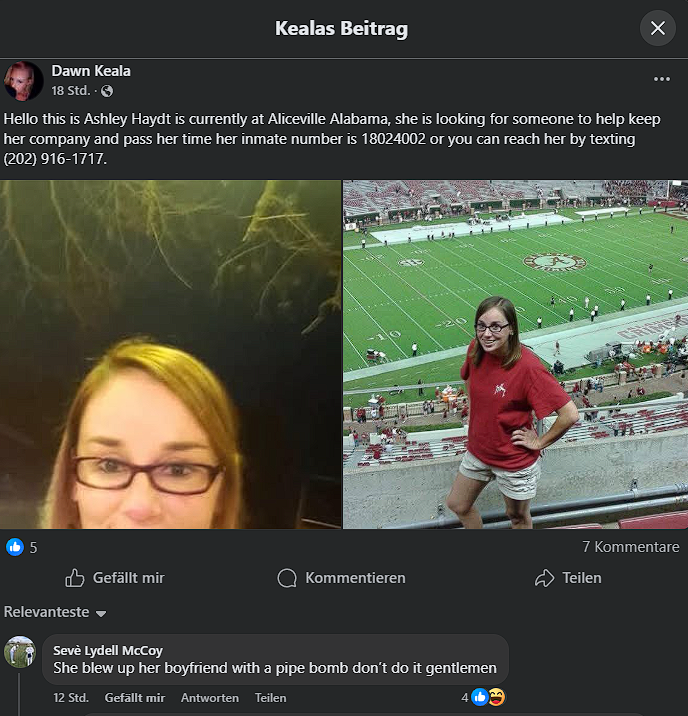Show reactions on McCoy's comment

click(484, 697)
